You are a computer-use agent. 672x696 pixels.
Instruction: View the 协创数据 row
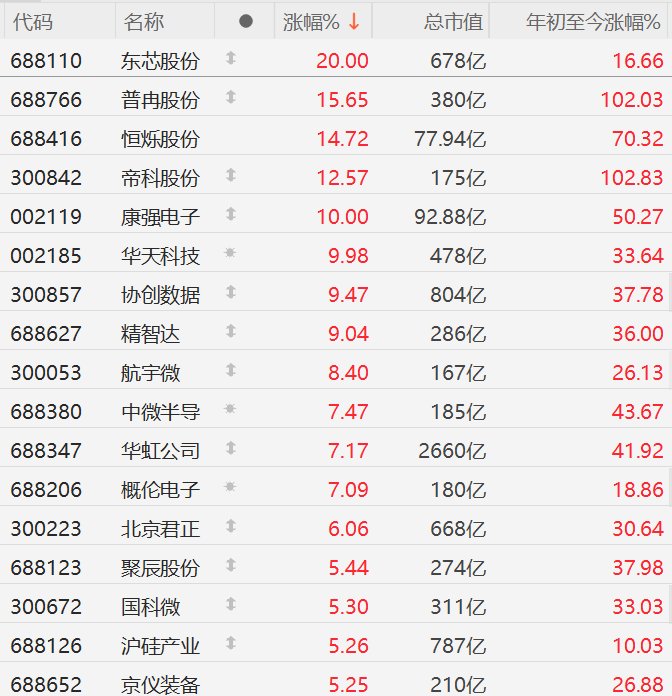coord(160,295)
